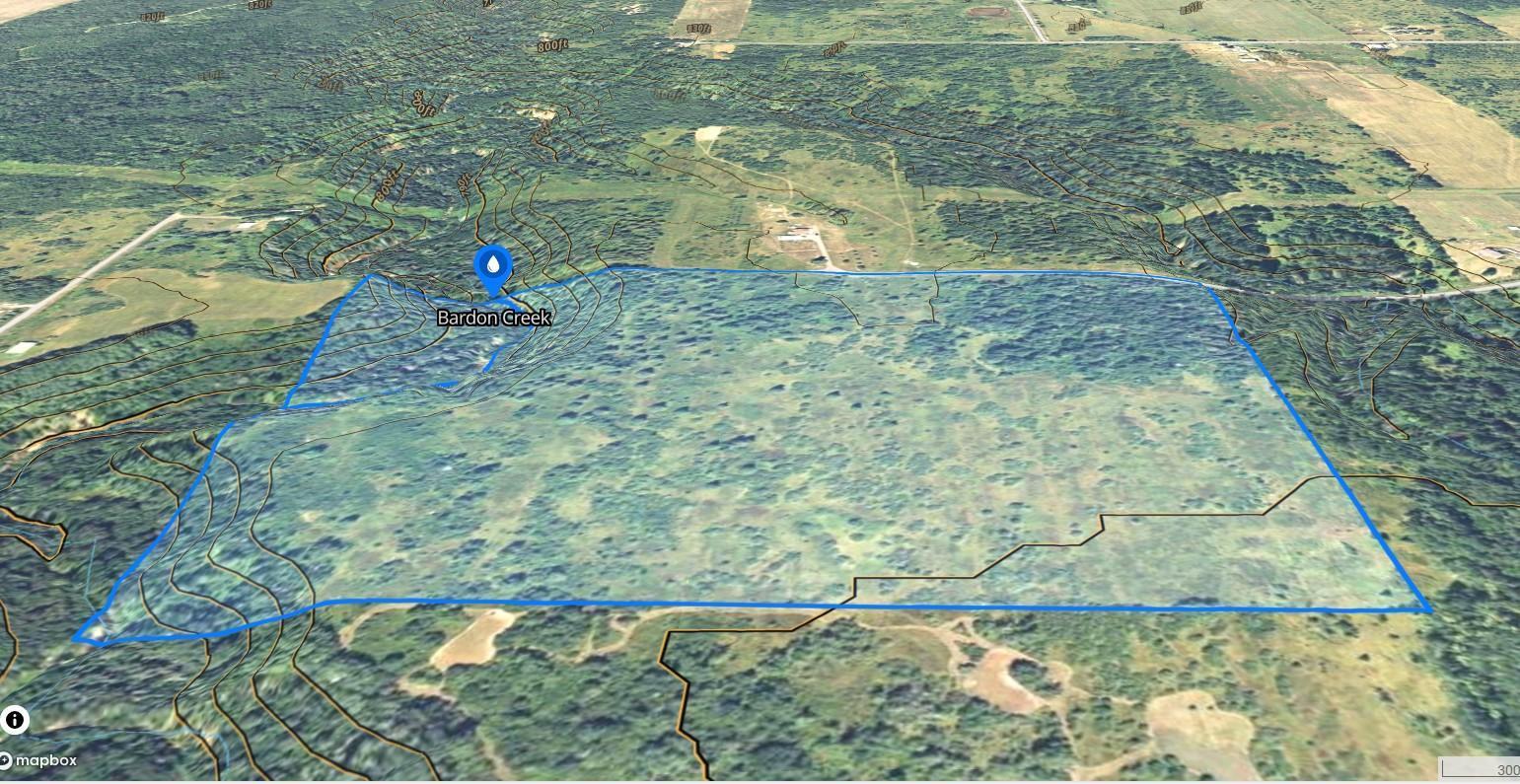The width and height of the screenshot is (1520, 784).
Task: Open the map attribution info icon
Action: click(x=15, y=720)
